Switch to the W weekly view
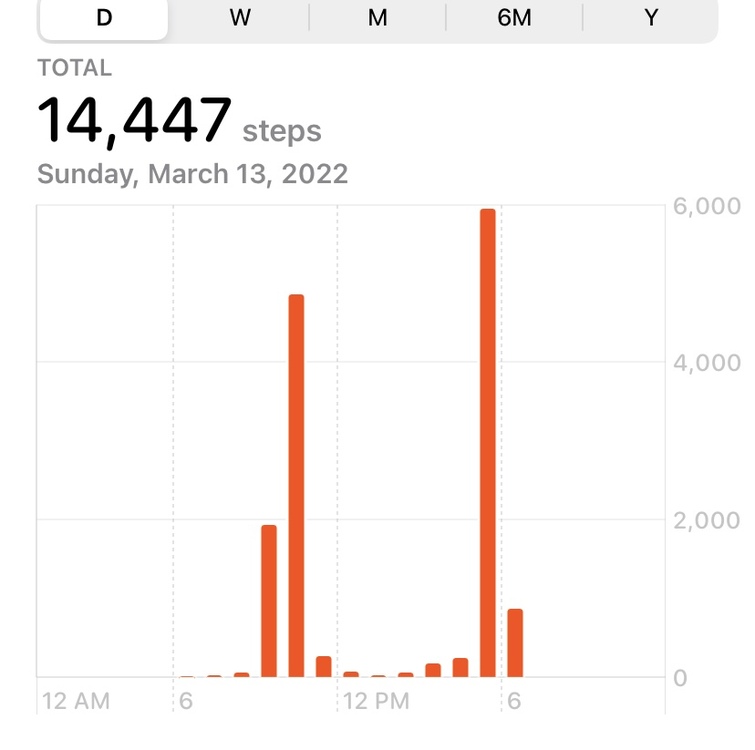Image resolution: width=755 pixels, height=750 pixels. [x=240, y=18]
